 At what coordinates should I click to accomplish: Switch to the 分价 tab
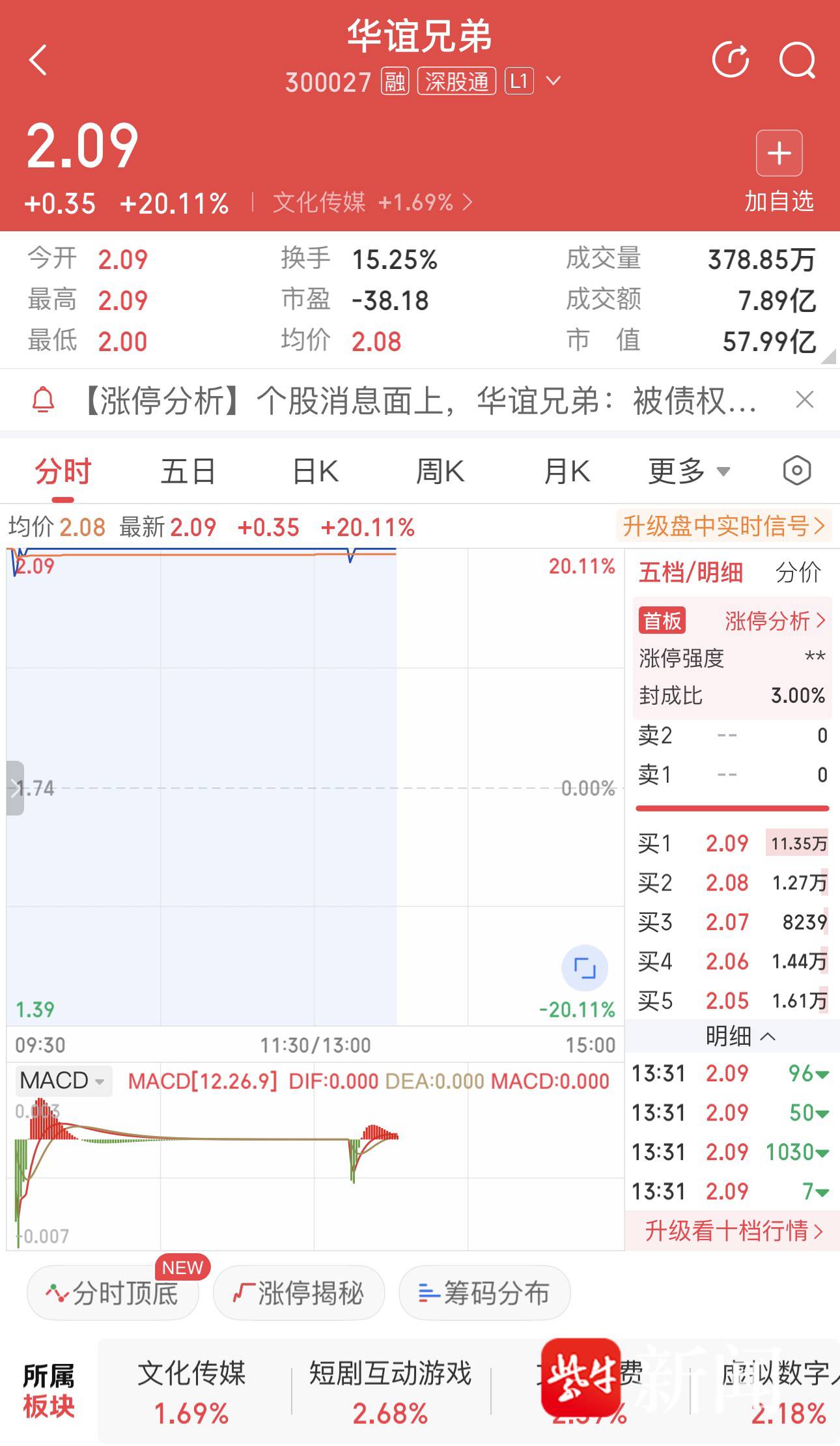tap(798, 573)
